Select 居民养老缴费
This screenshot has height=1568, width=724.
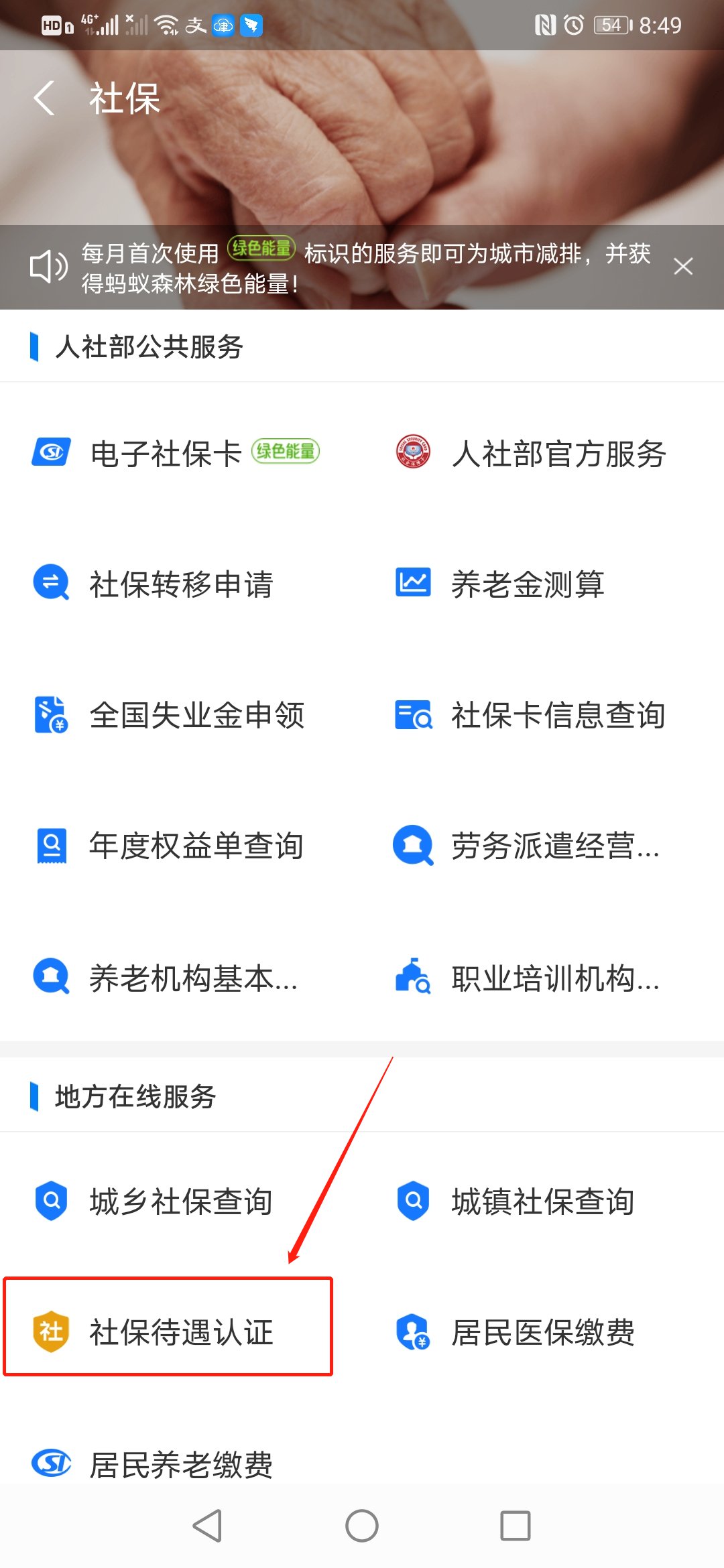click(x=181, y=1465)
